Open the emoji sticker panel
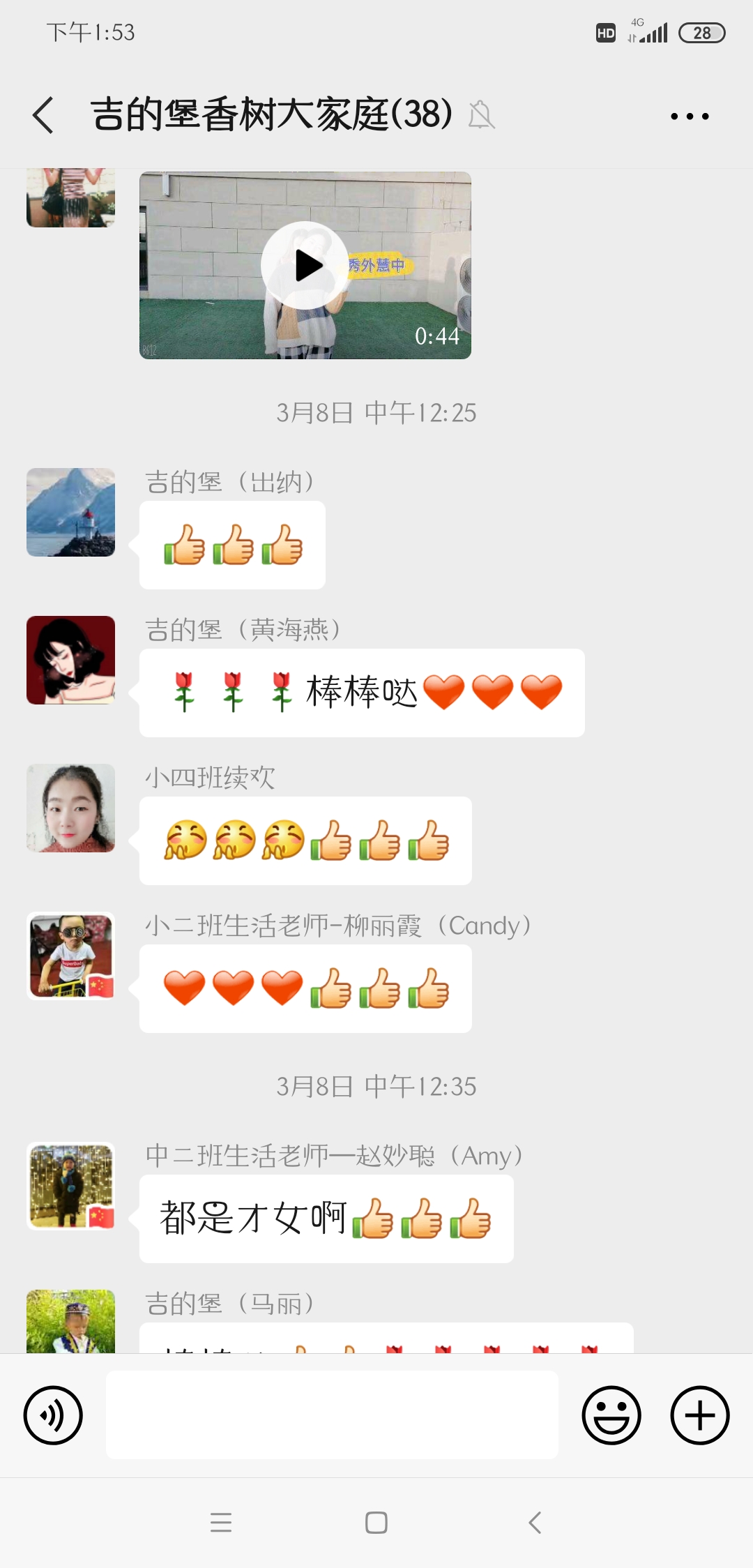 (611, 1415)
